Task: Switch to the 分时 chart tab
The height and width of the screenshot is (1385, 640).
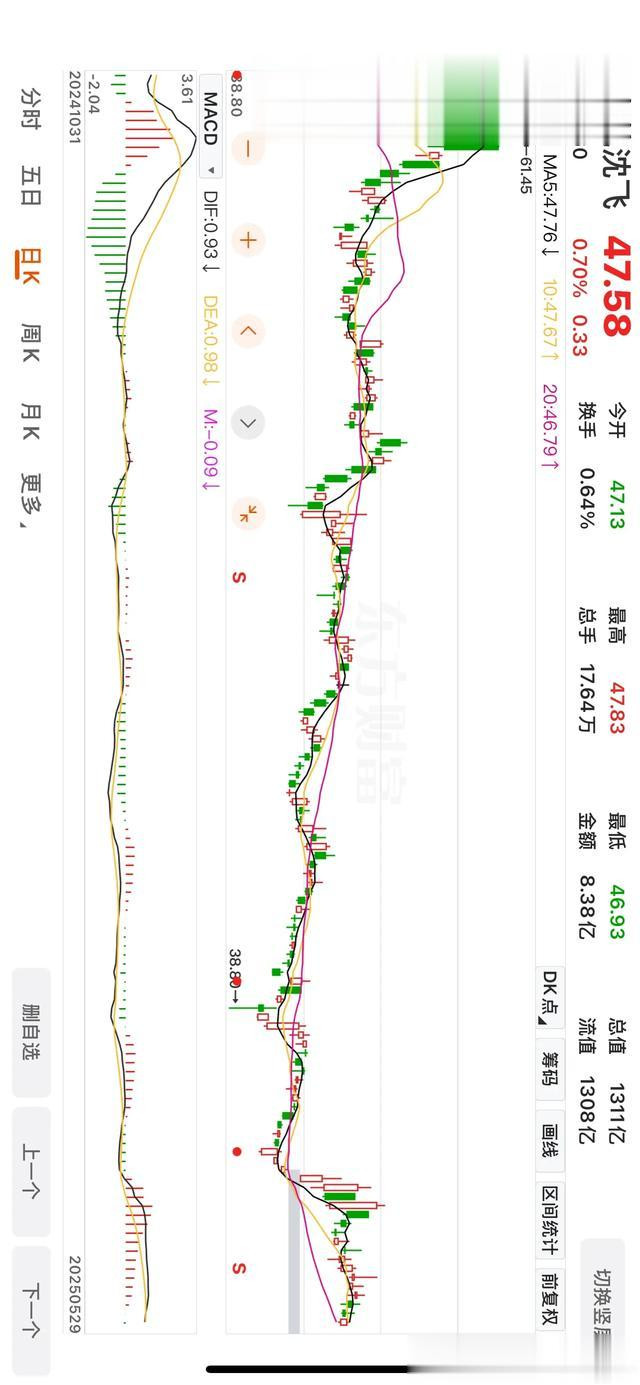Action: click(31, 109)
